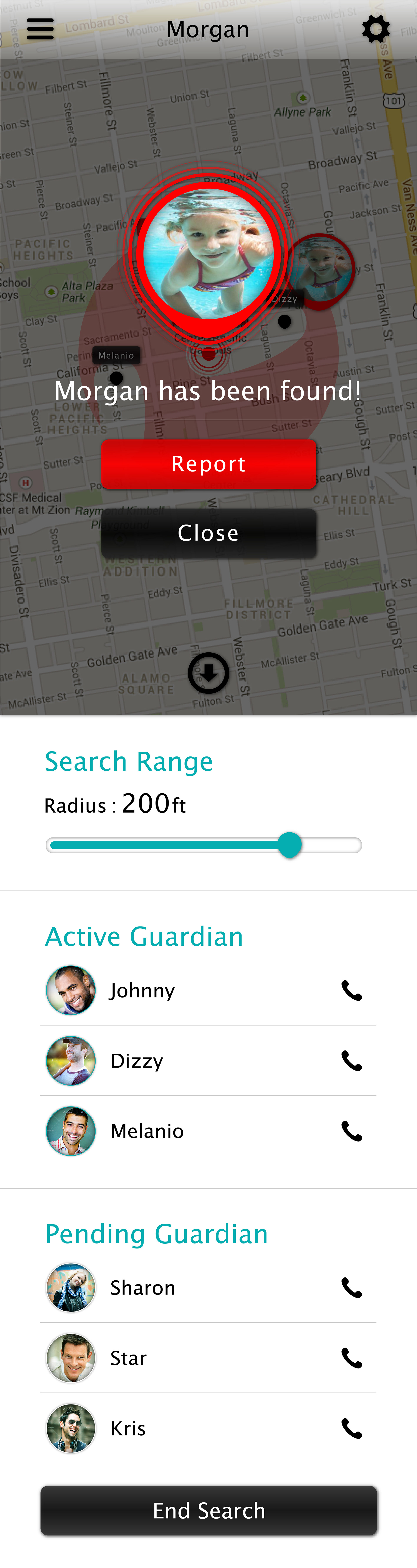This screenshot has width=417, height=1568.
Task: Tap the down arrow below the map
Action: point(208,673)
